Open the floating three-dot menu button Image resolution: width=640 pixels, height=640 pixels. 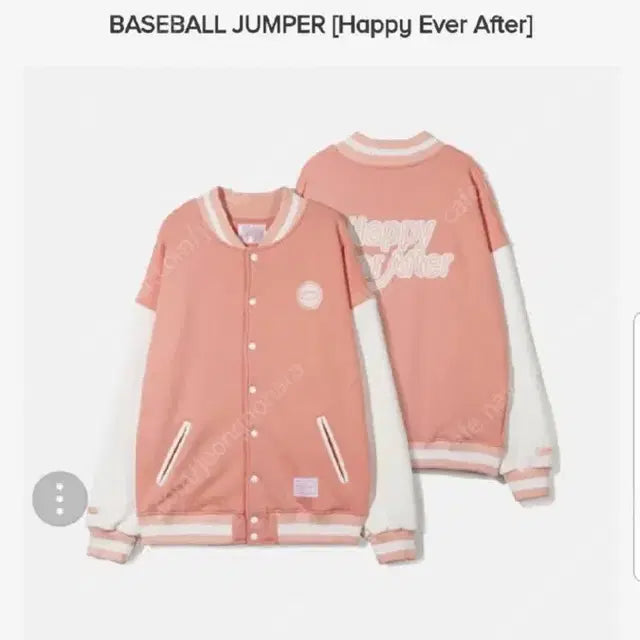61,497
